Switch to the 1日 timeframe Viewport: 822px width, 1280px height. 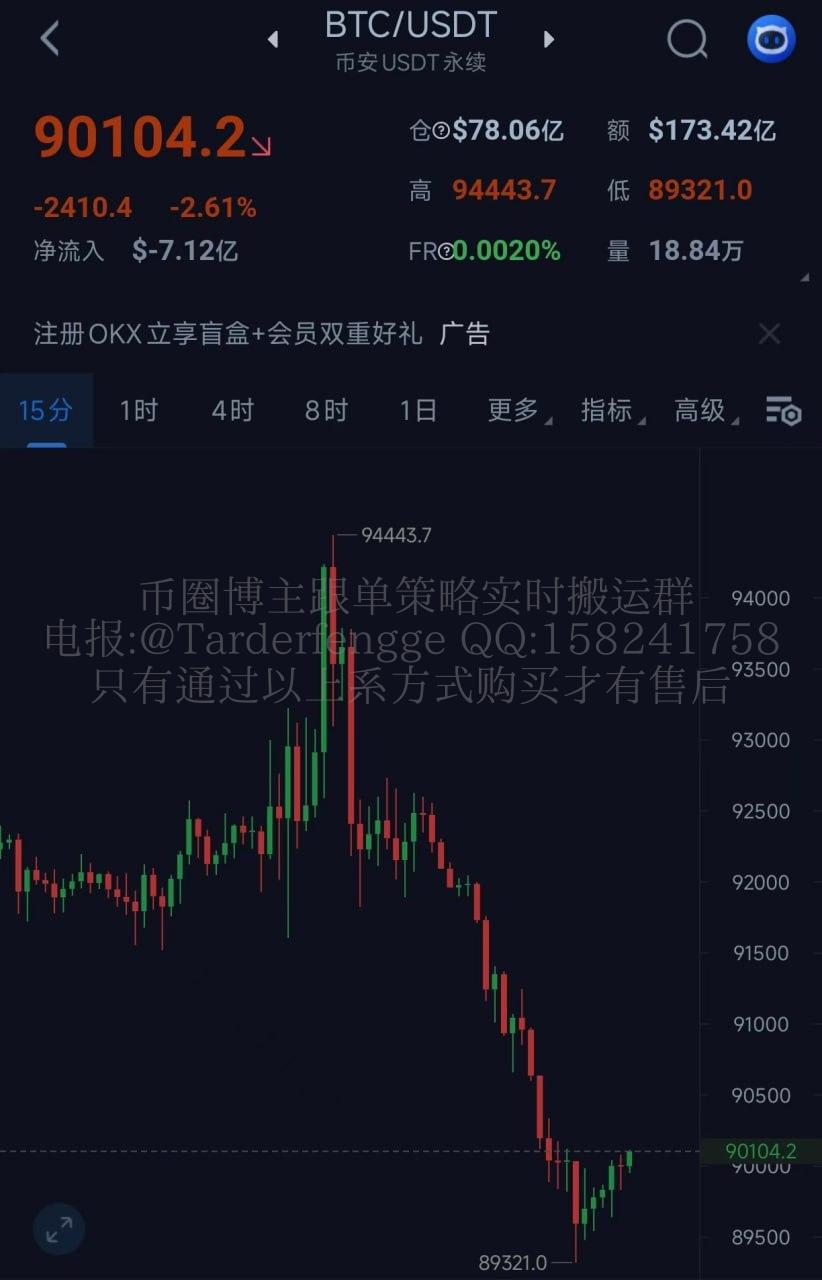point(418,410)
